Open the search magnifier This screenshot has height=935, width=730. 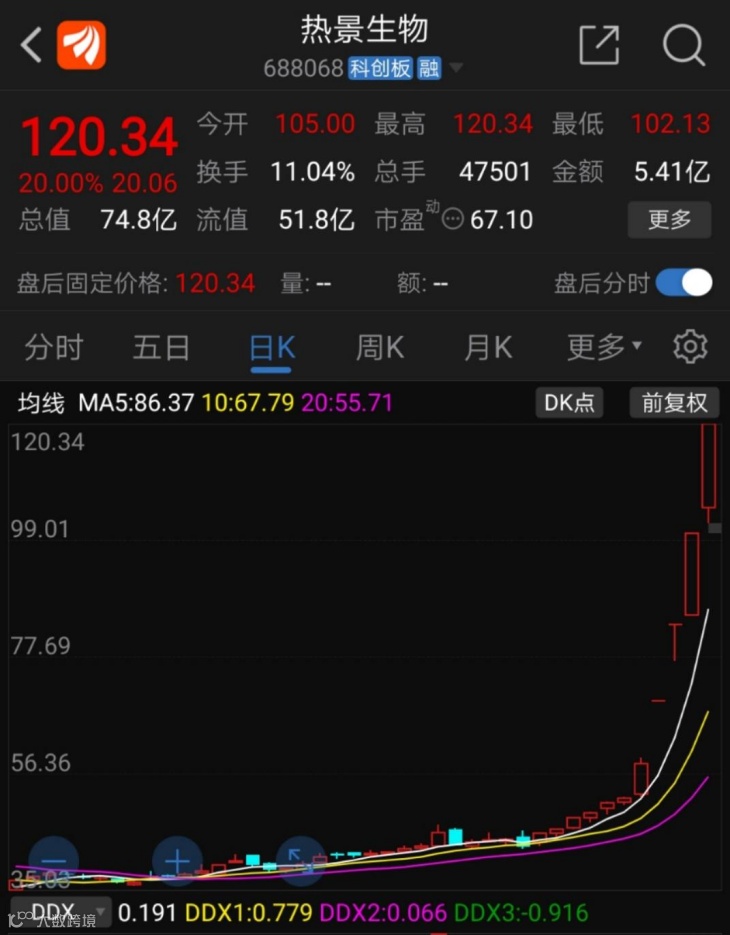(684, 45)
